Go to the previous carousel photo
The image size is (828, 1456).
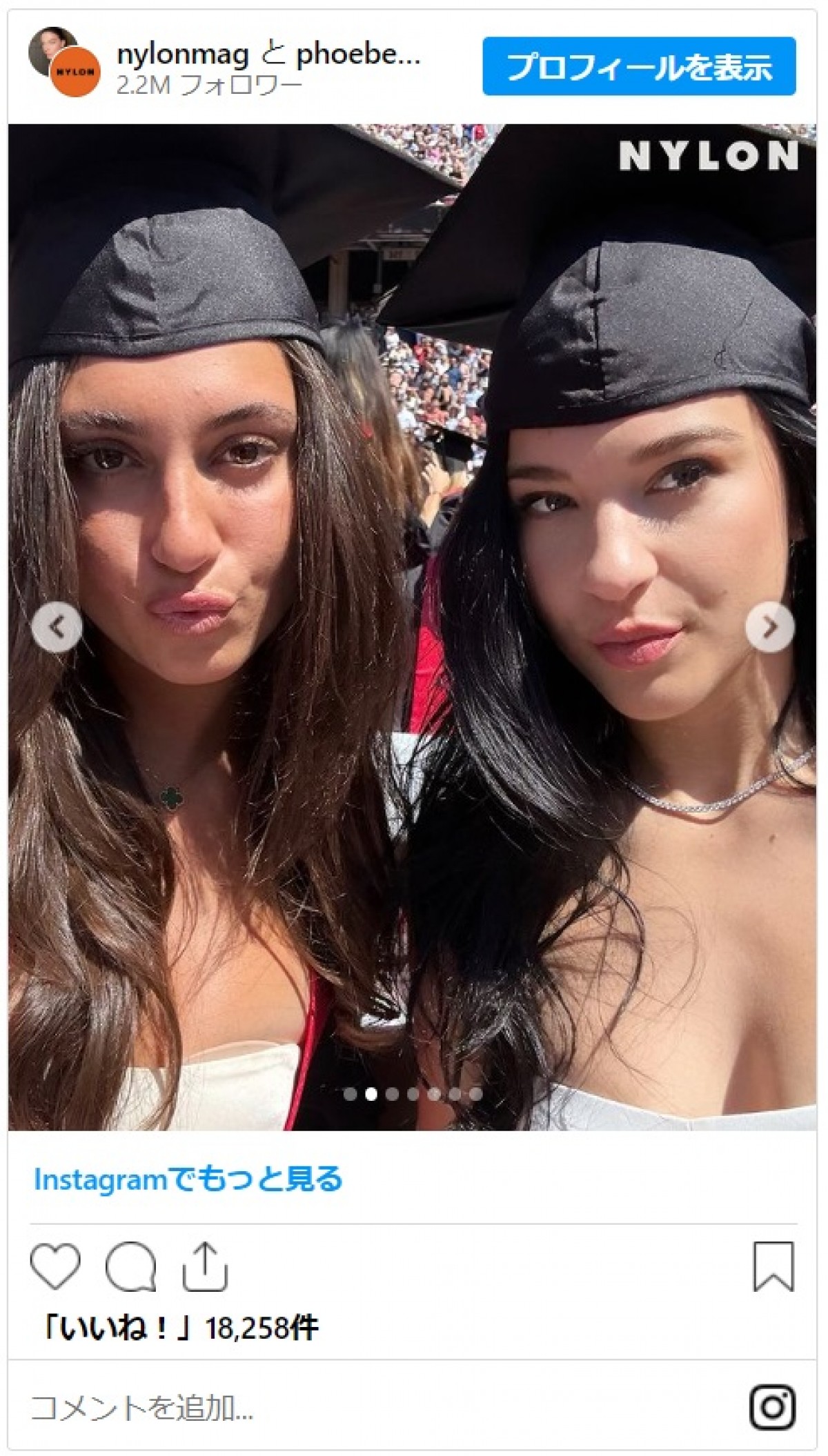pos(57,627)
